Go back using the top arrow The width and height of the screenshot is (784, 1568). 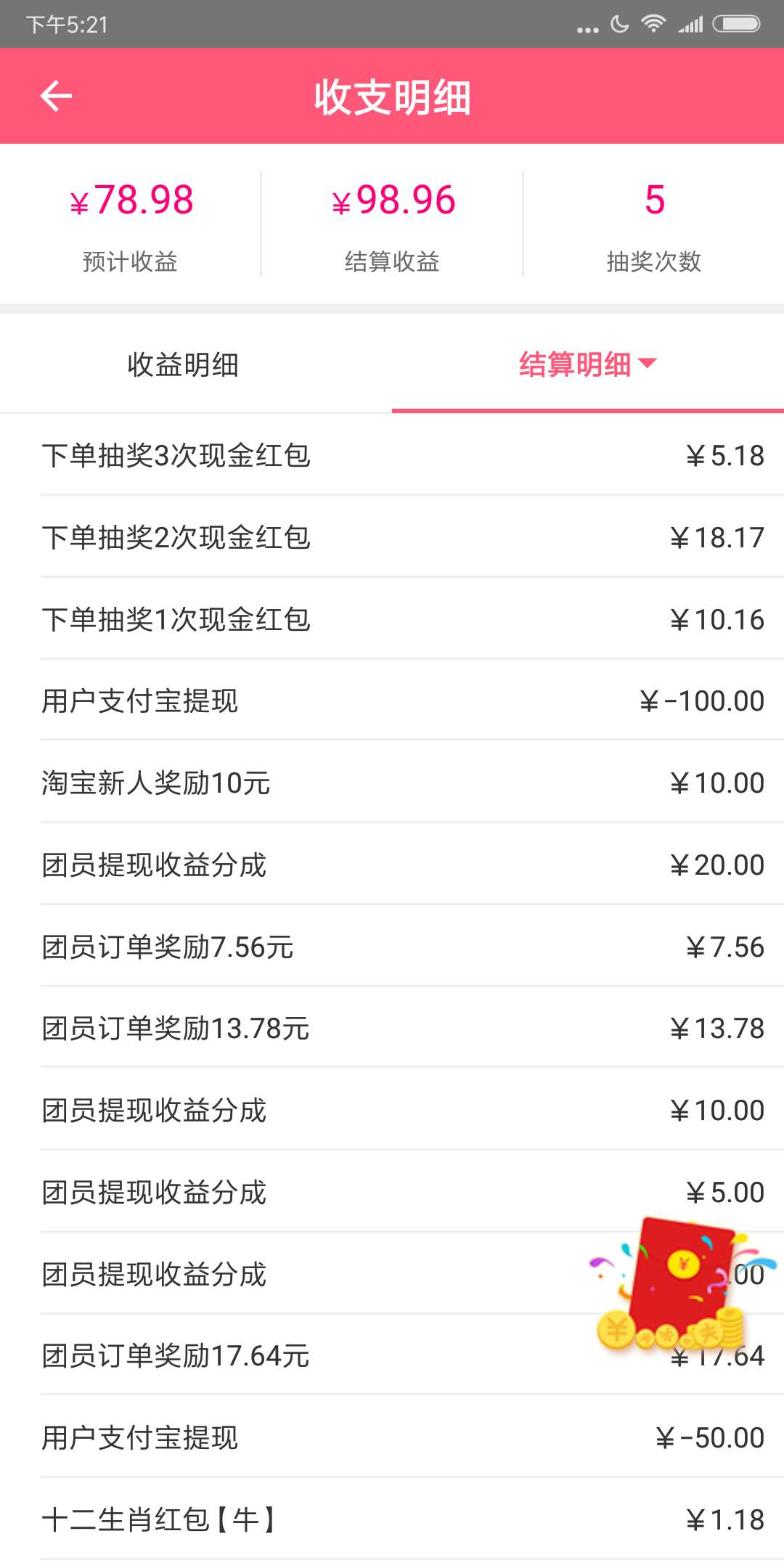[56, 96]
